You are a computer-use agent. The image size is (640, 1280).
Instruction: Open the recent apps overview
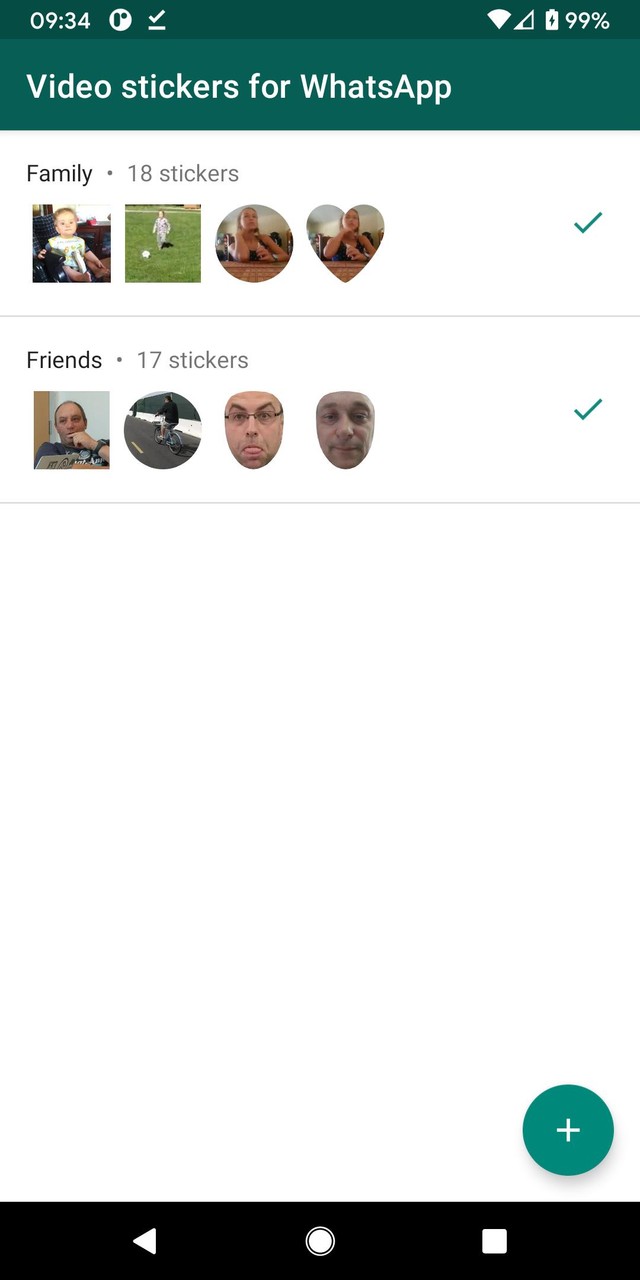pyautogui.click(x=494, y=1241)
